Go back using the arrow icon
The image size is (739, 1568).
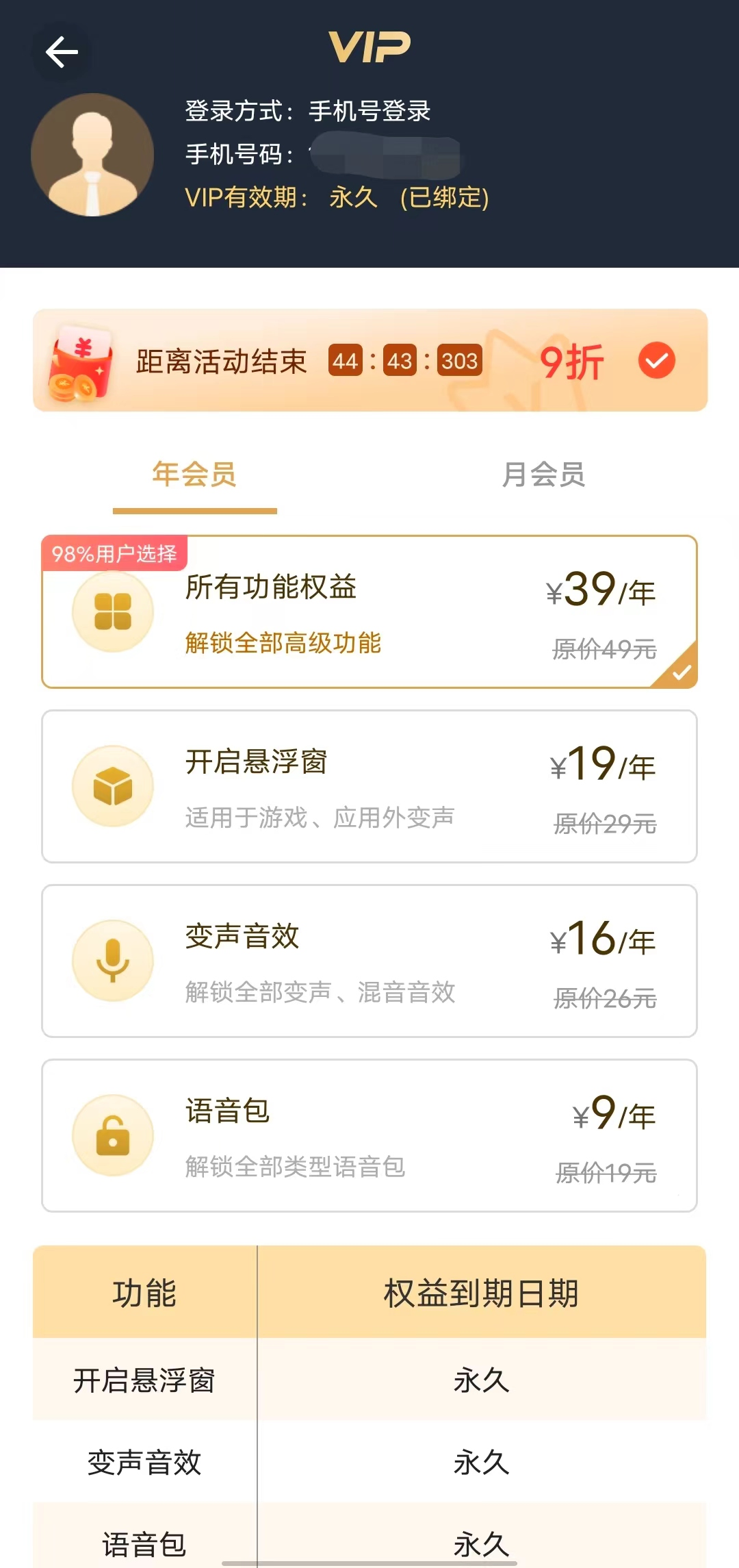click(62, 52)
